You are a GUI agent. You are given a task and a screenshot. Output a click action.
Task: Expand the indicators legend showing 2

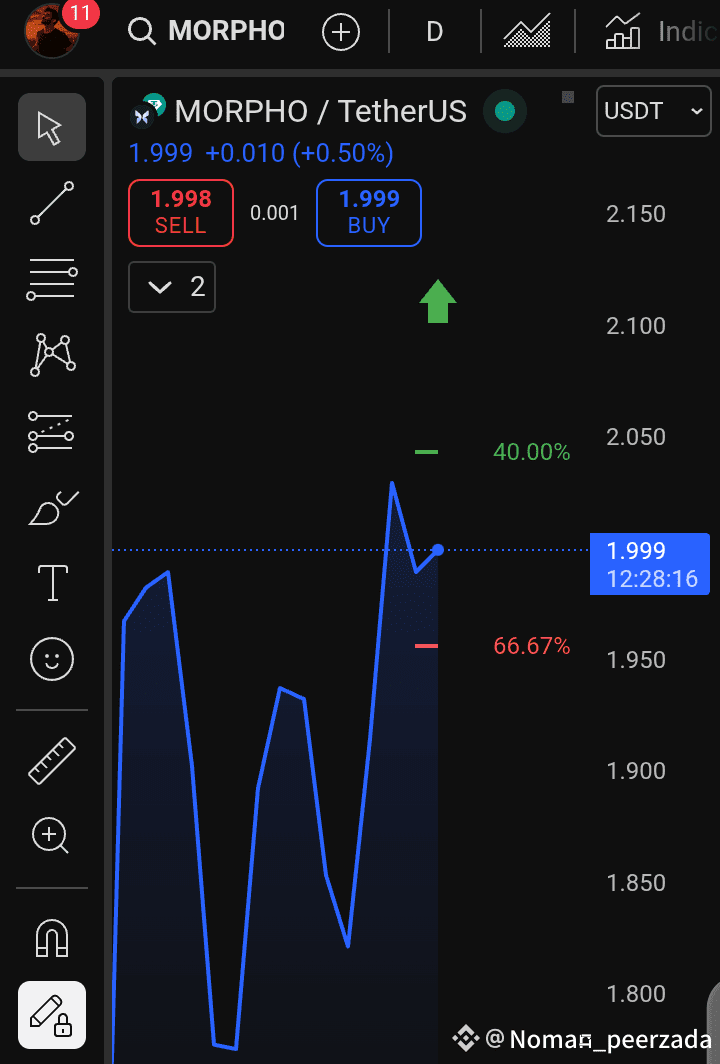172,287
